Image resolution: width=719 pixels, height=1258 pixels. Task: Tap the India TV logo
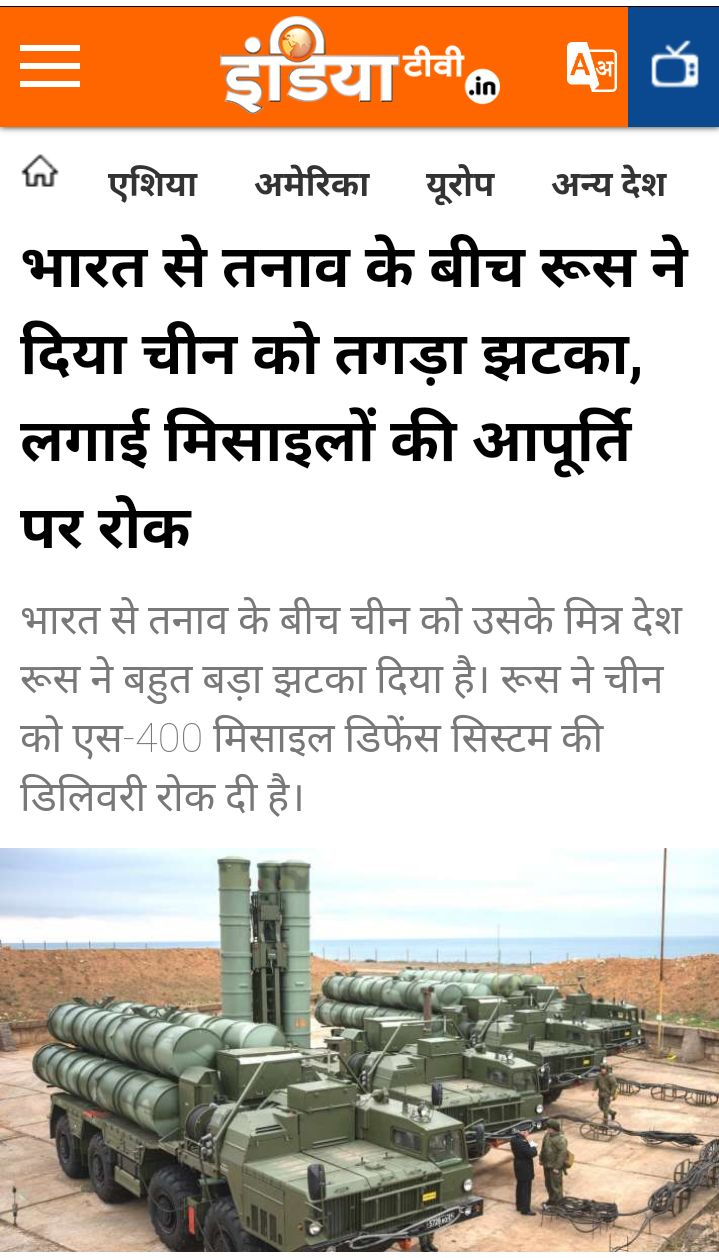tap(359, 67)
